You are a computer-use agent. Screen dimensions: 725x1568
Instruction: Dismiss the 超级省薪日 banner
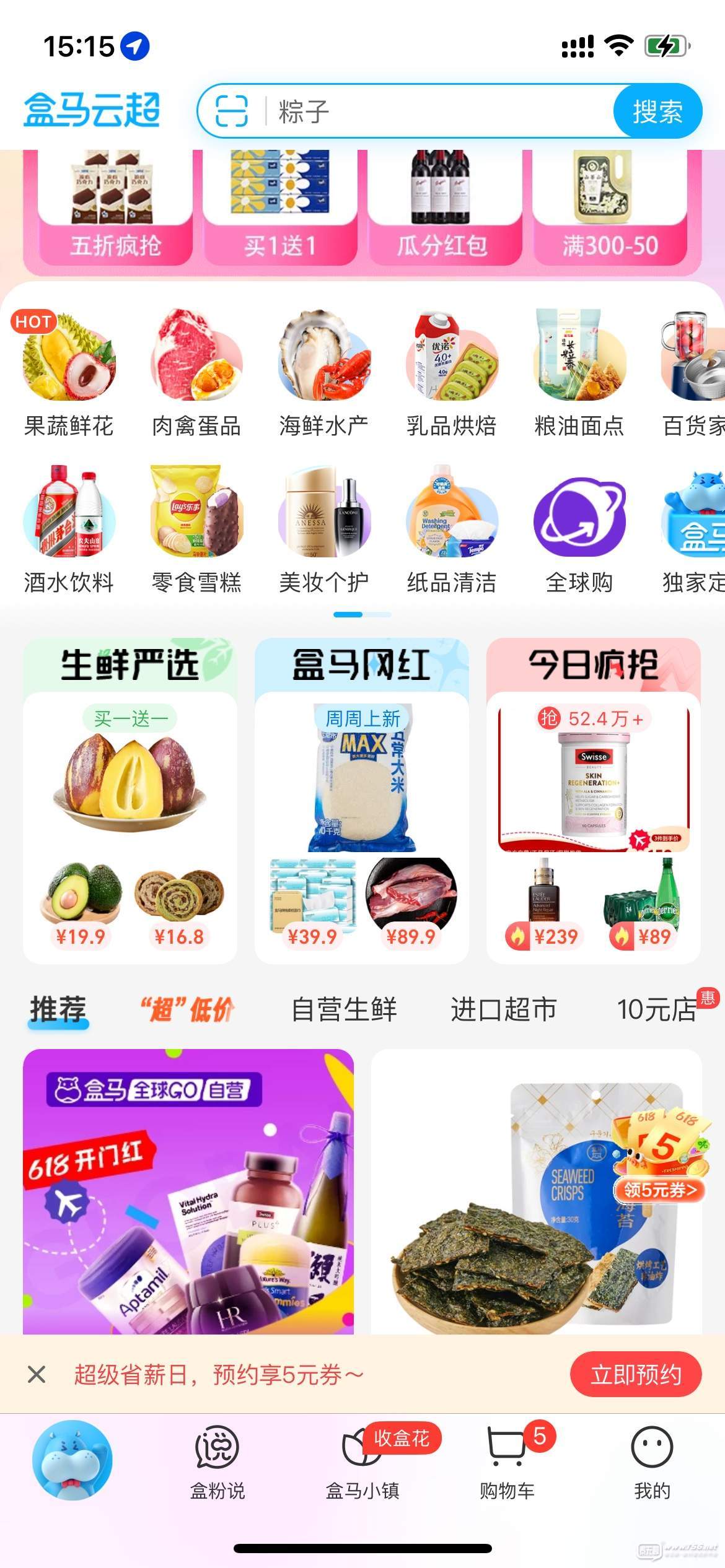click(37, 1375)
